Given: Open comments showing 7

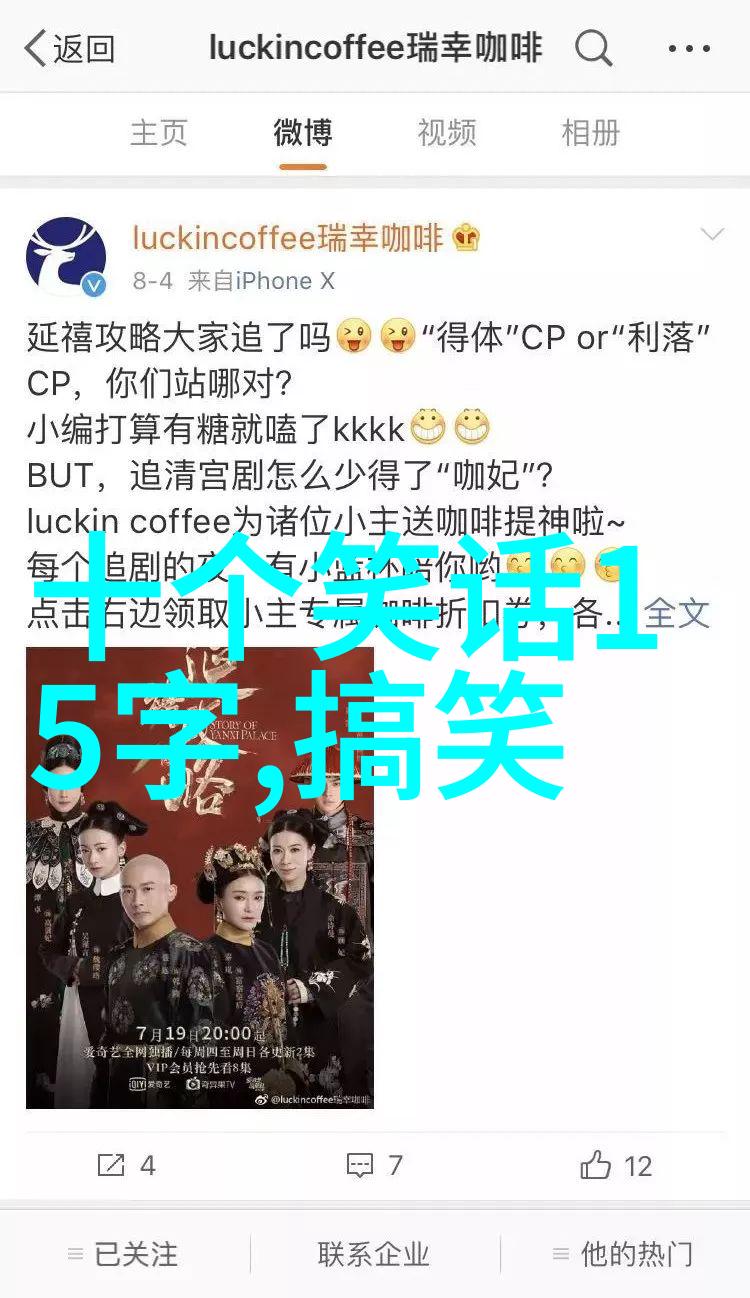Looking at the screenshot, I should pos(374,1165).
